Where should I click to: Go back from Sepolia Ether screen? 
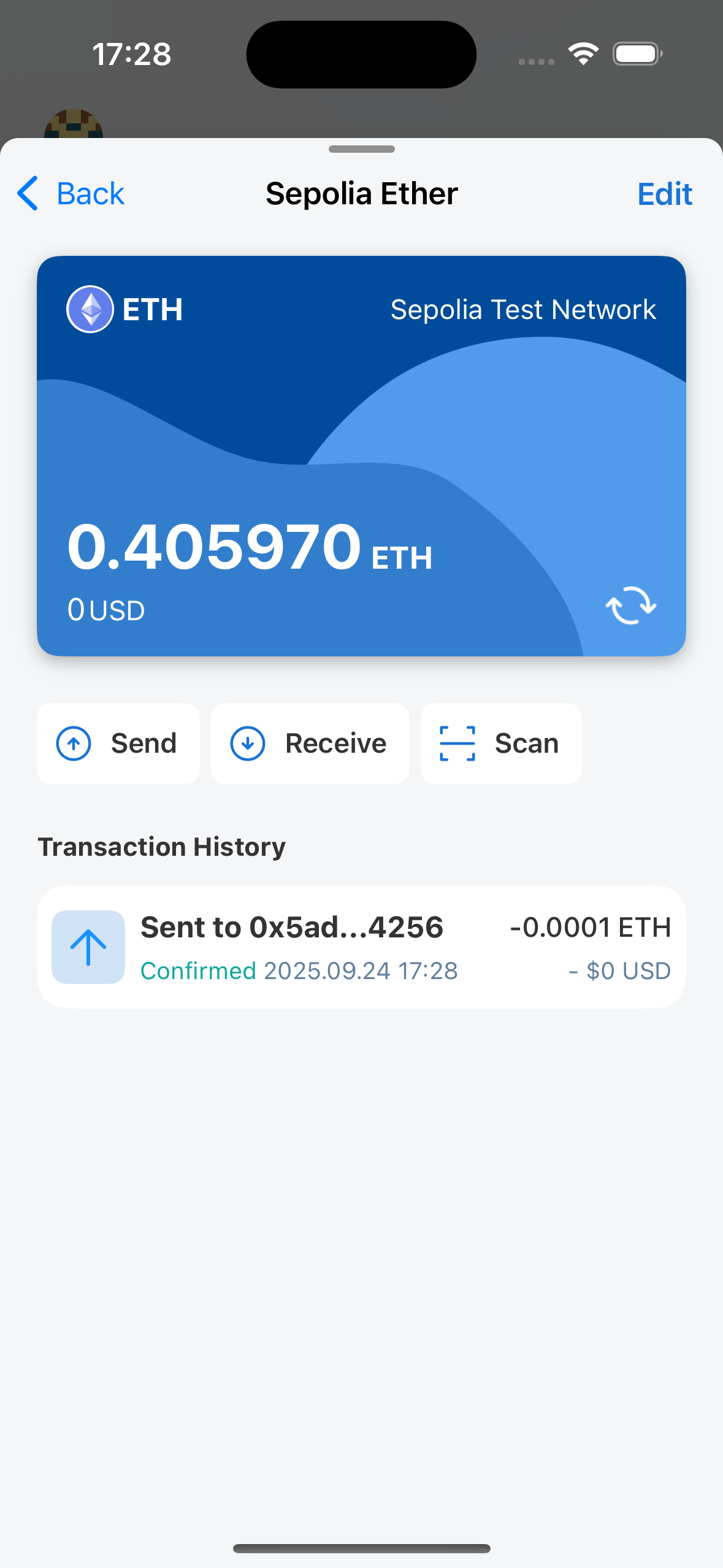click(71, 194)
